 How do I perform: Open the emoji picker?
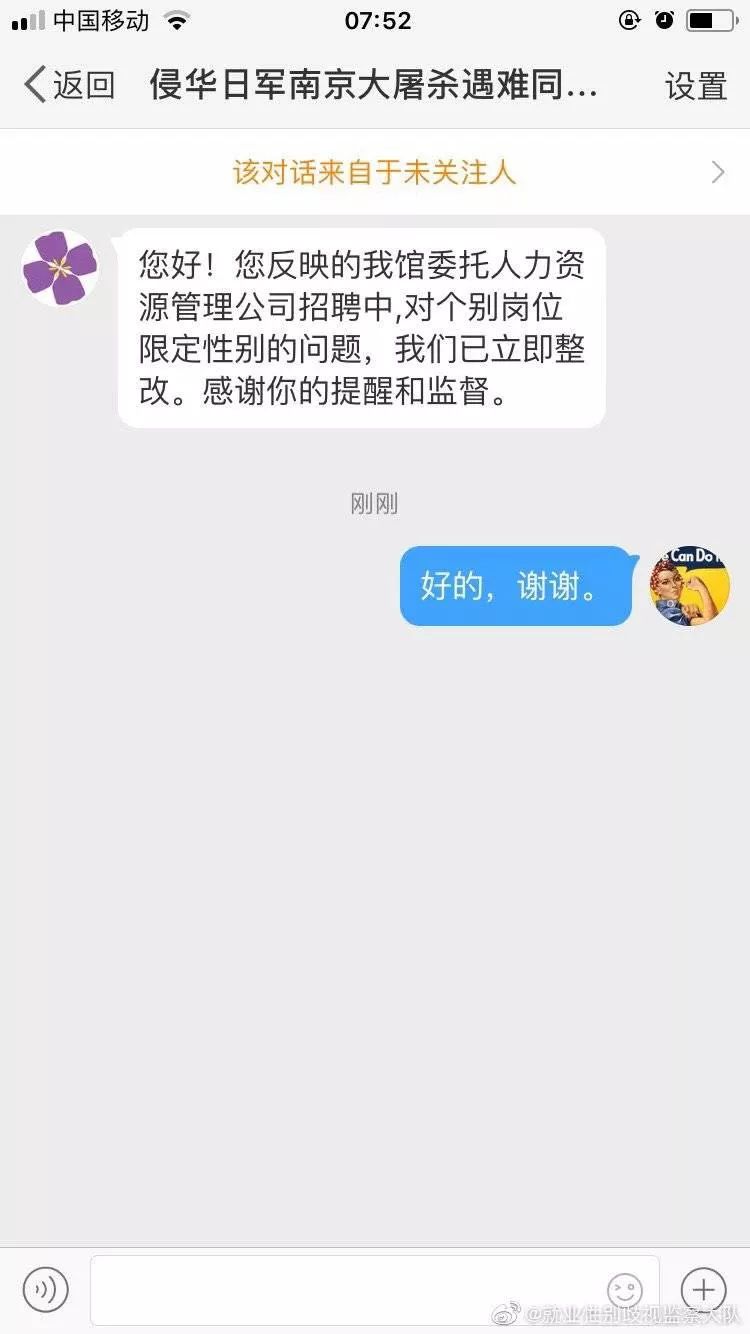coord(625,1289)
